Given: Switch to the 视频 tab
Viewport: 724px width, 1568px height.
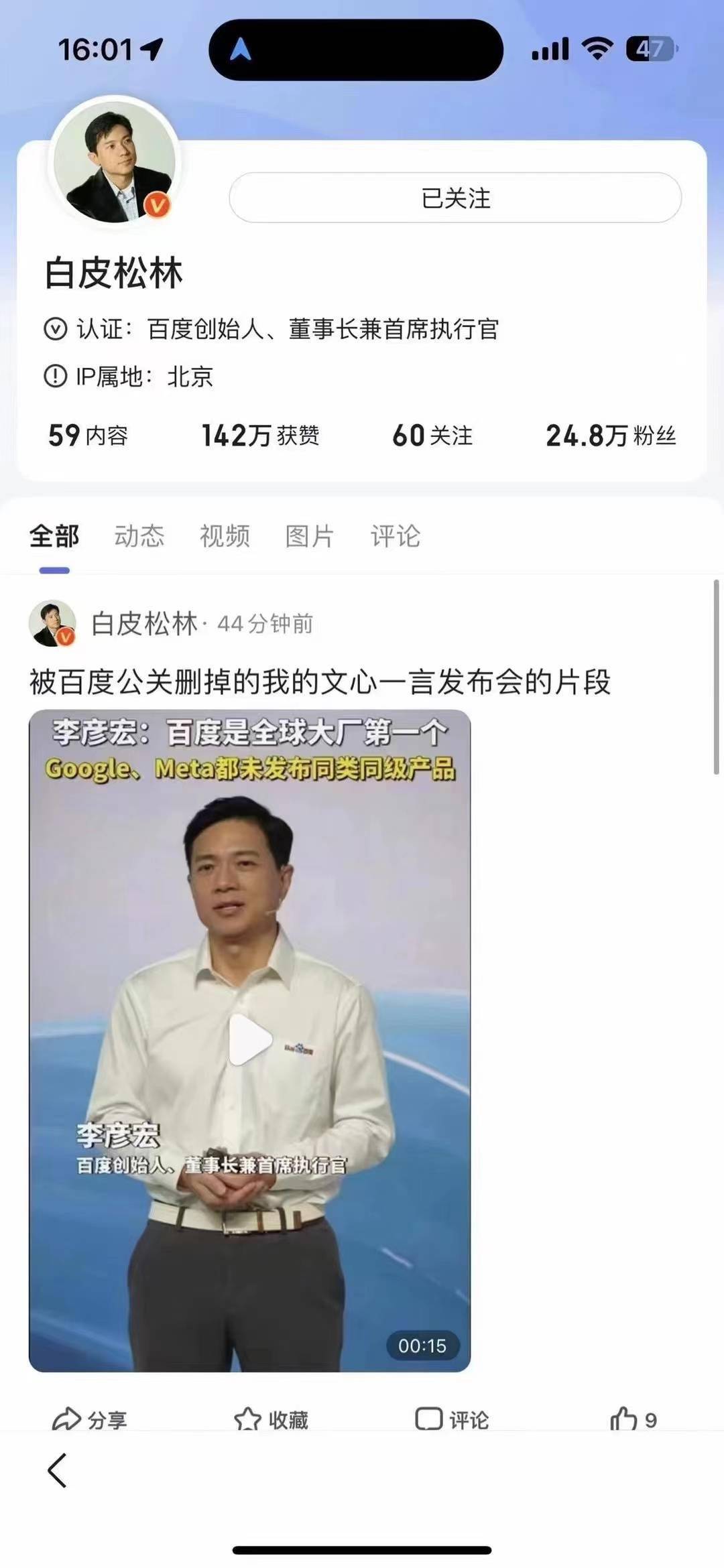Looking at the screenshot, I should [x=224, y=536].
